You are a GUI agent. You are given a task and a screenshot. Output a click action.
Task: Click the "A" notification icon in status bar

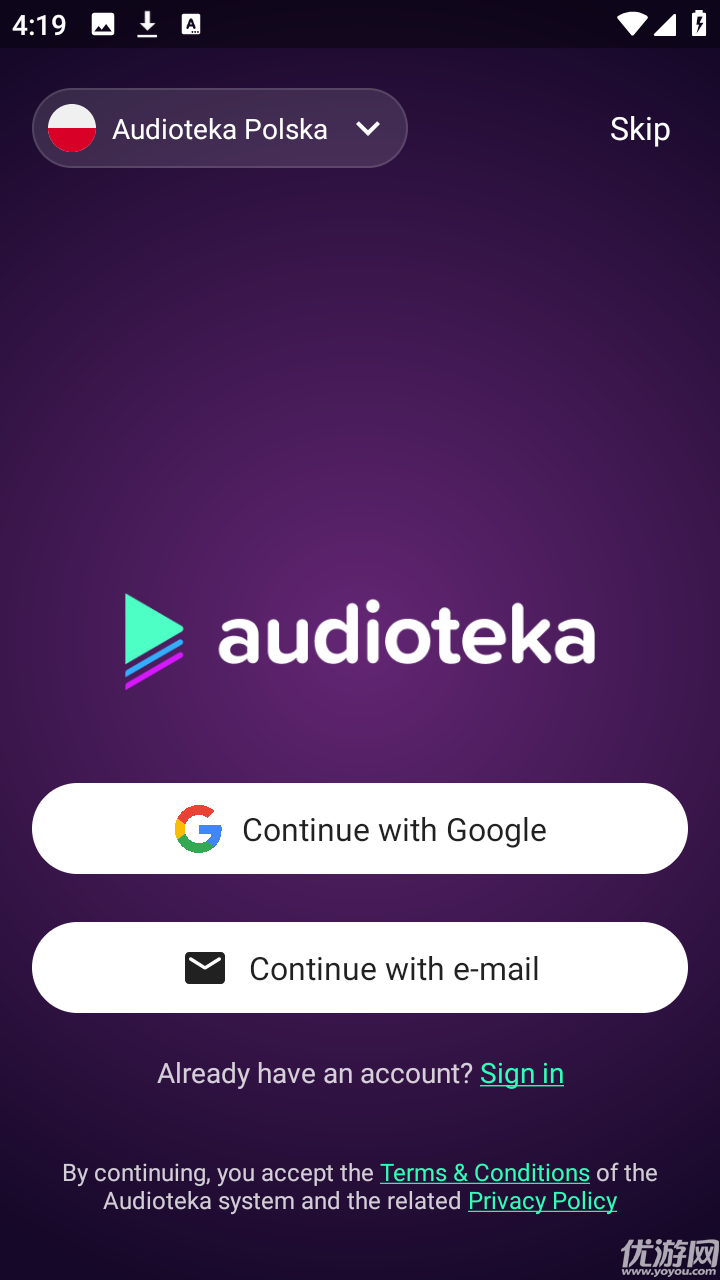[x=191, y=24]
